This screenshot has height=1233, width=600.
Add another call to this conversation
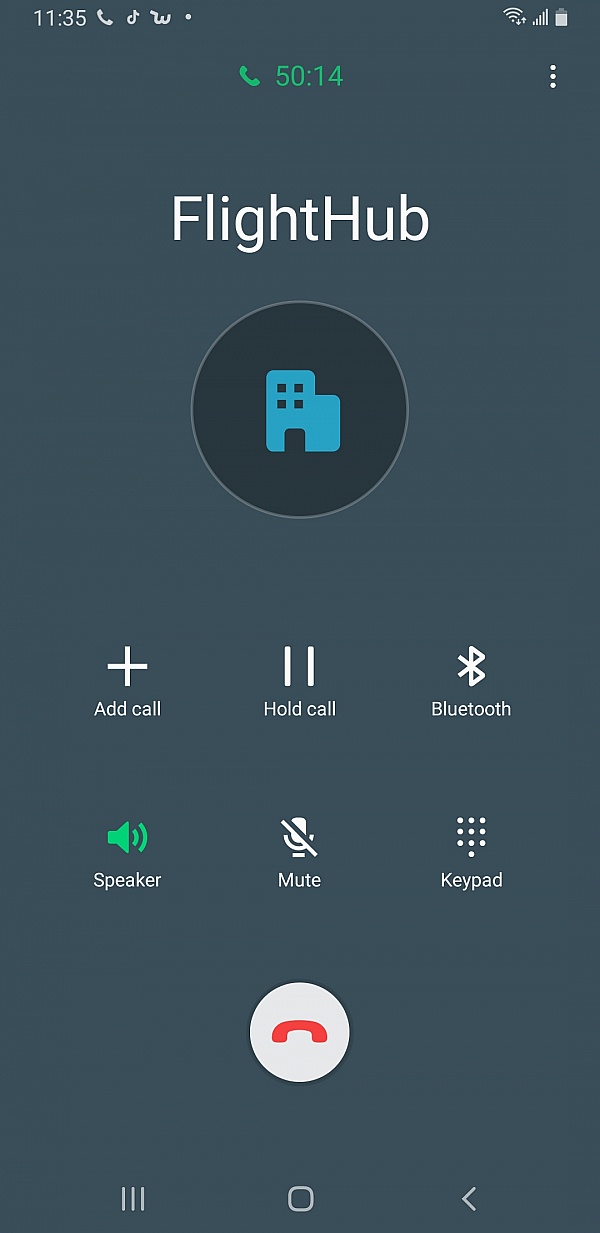click(x=127, y=680)
